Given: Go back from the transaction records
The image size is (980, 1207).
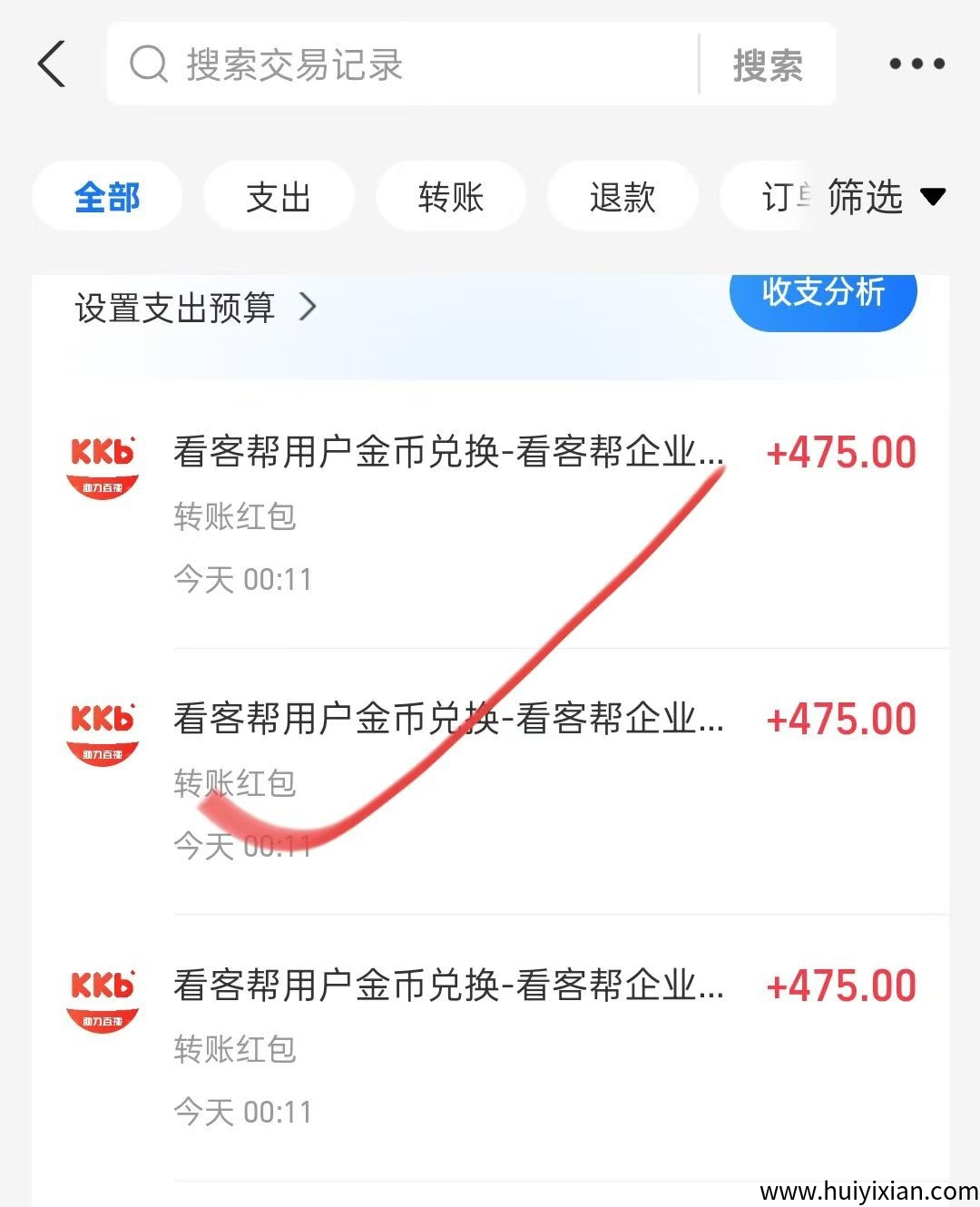Looking at the screenshot, I should tap(53, 64).
